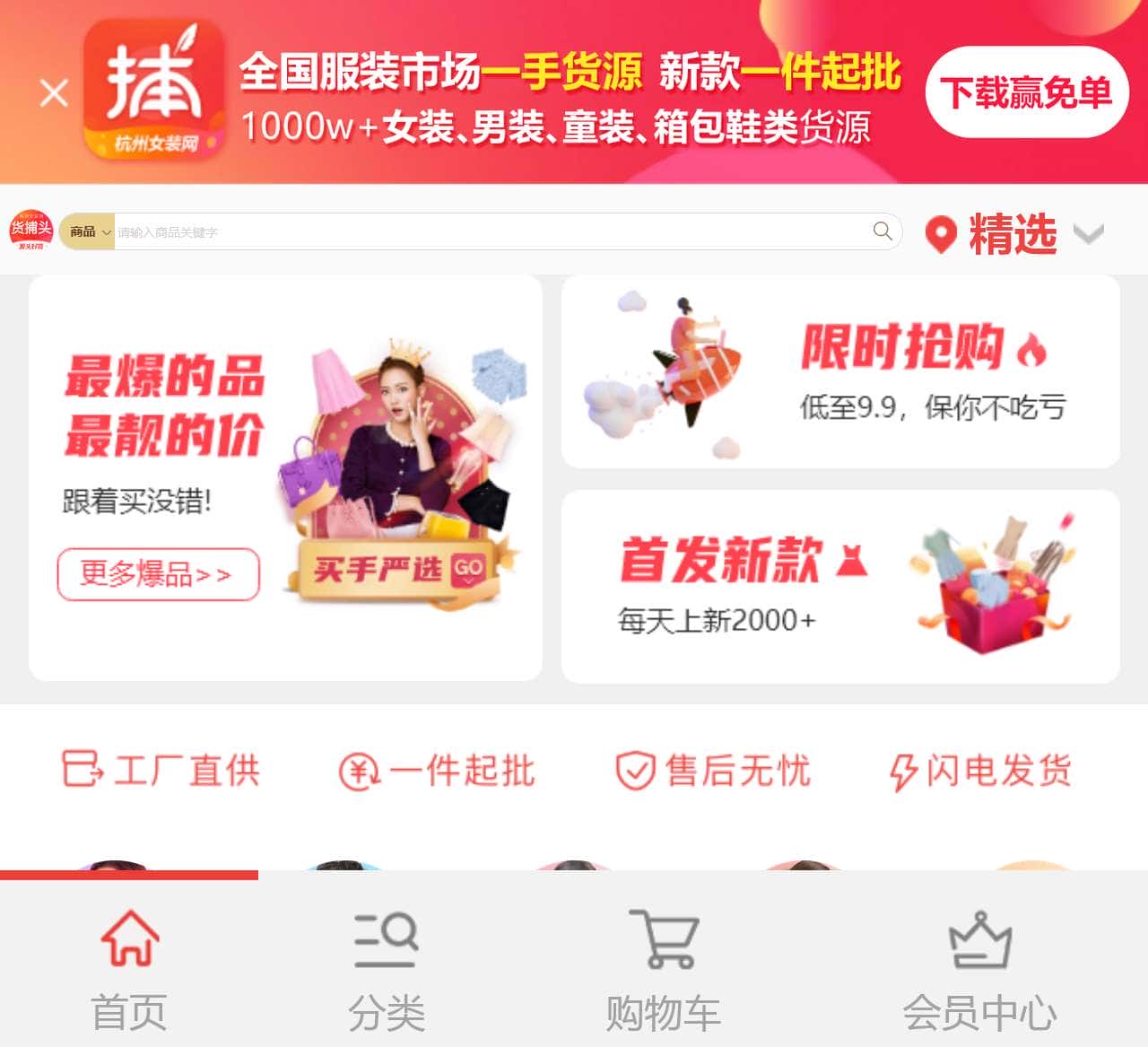
Task: Expand the 商品 search type dropdown
Action: pyautogui.click(x=88, y=232)
